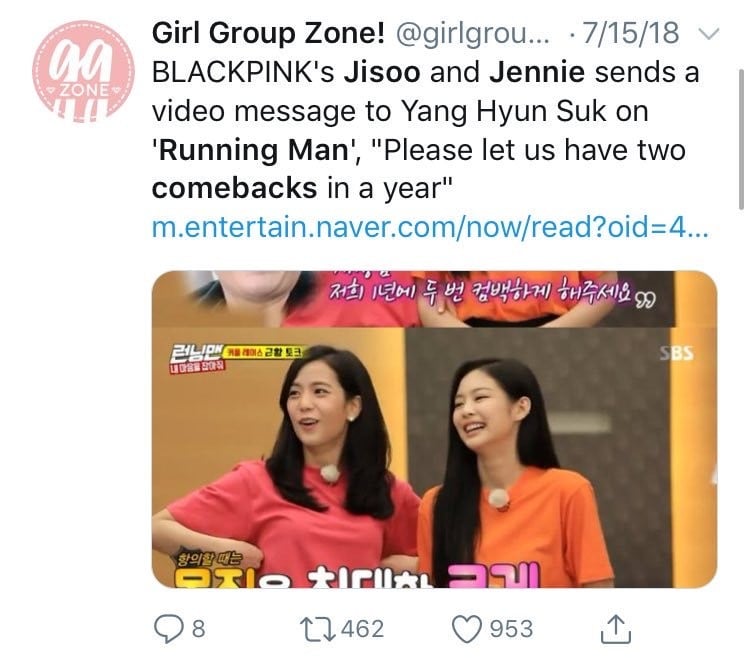Image resolution: width=749 pixels, height=658 pixels.
Task: View the Running Man image attachment
Action: pyautogui.click(x=434, y=429)
